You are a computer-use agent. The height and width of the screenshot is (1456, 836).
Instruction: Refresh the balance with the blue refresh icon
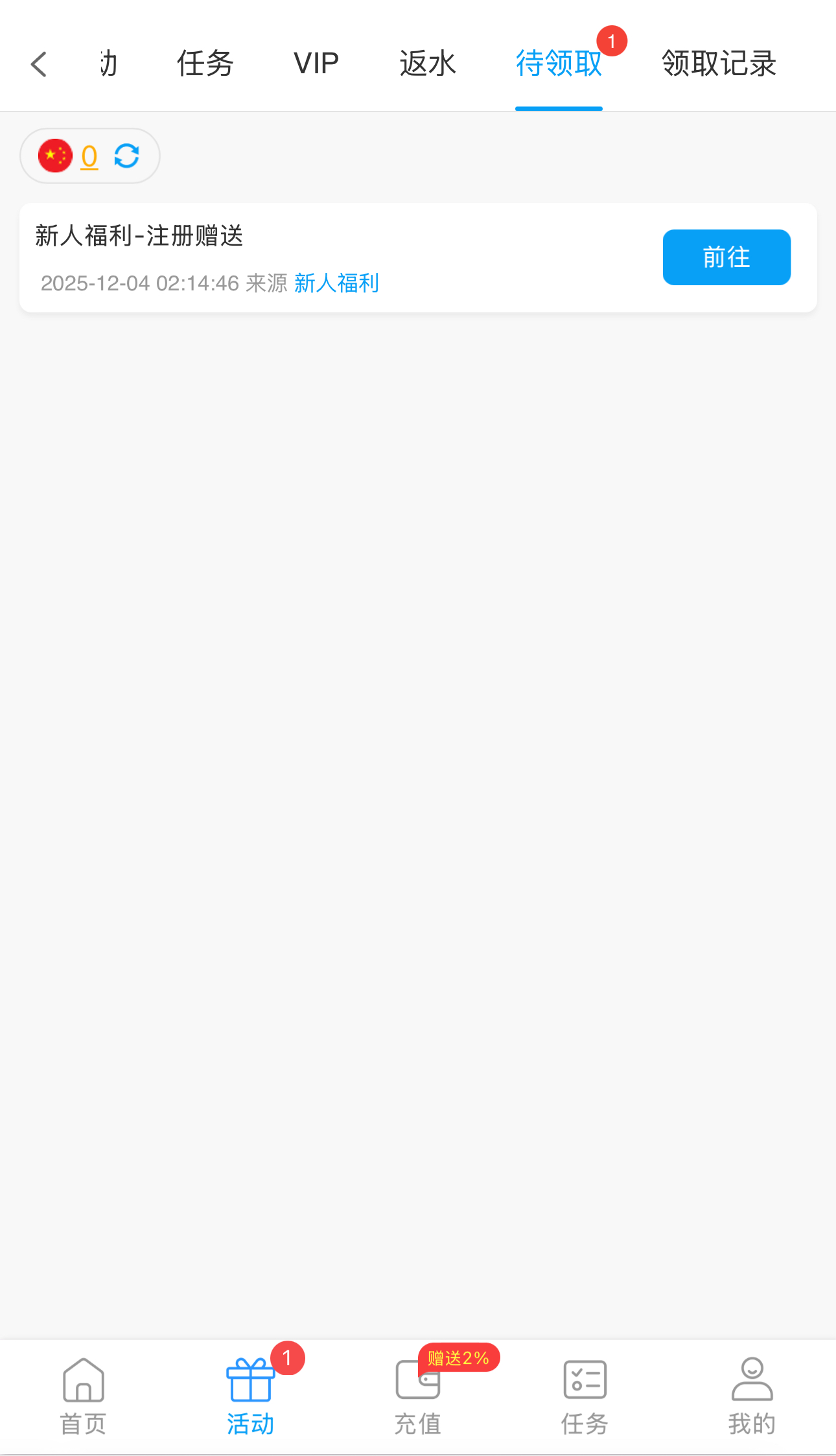pos(127,156)
